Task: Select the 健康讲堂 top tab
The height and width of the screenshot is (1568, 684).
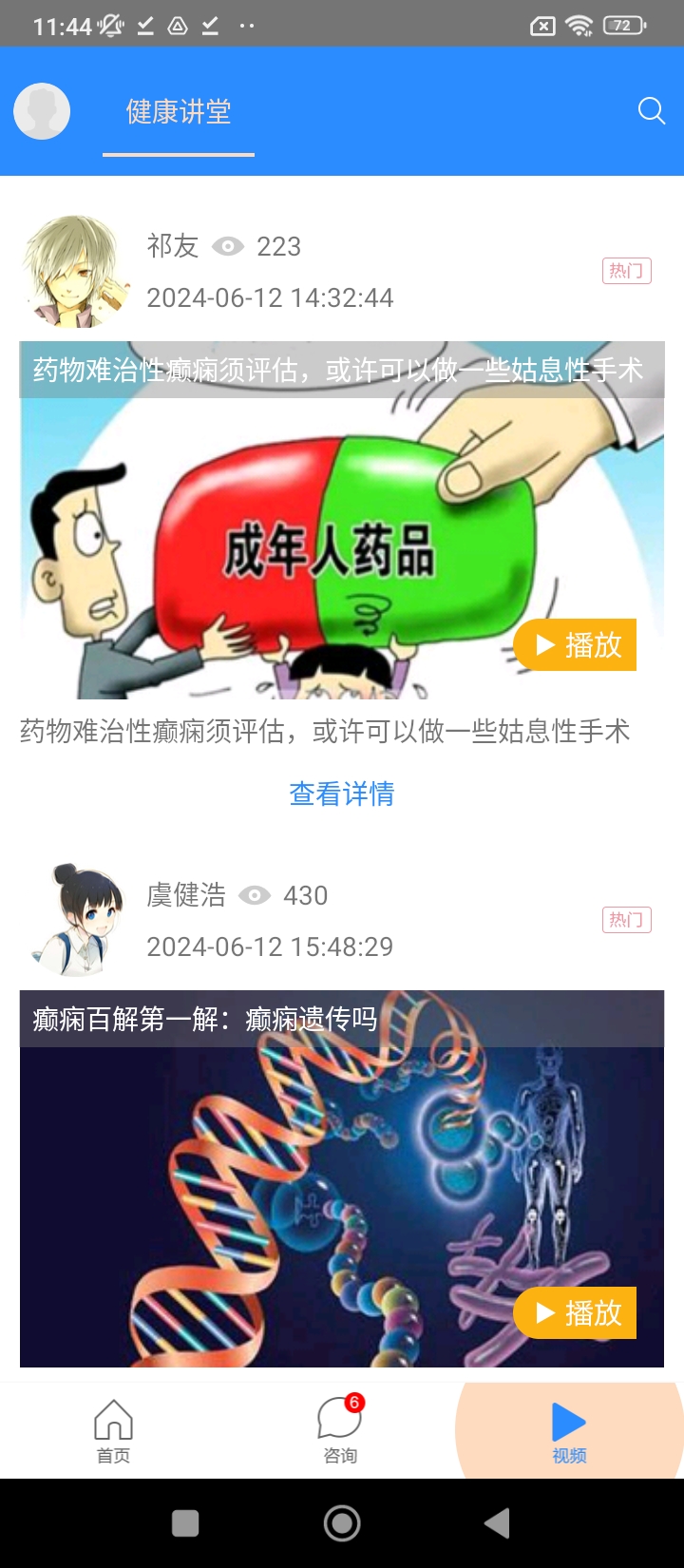Action: [179, 112]
